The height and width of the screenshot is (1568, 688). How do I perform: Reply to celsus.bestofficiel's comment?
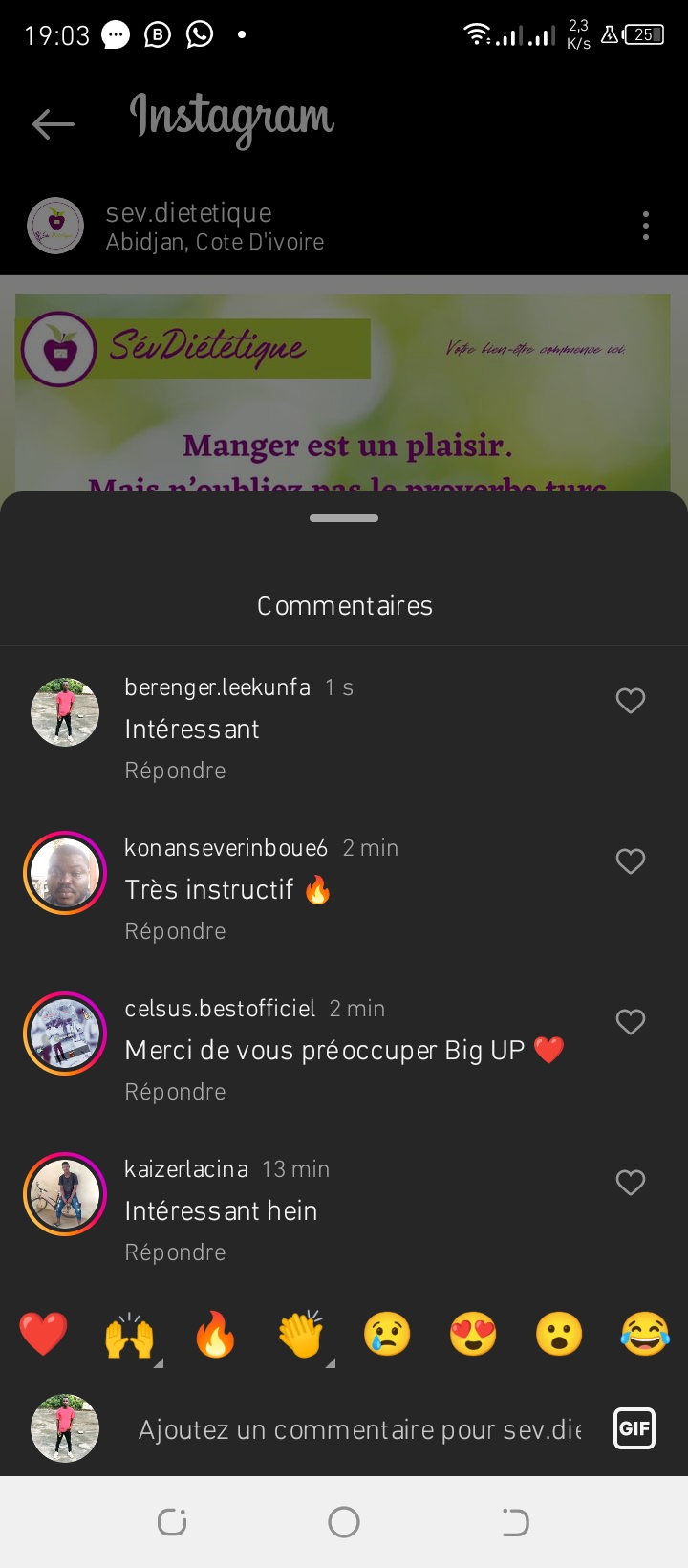pyautogui.click(x=175, y=1092)
